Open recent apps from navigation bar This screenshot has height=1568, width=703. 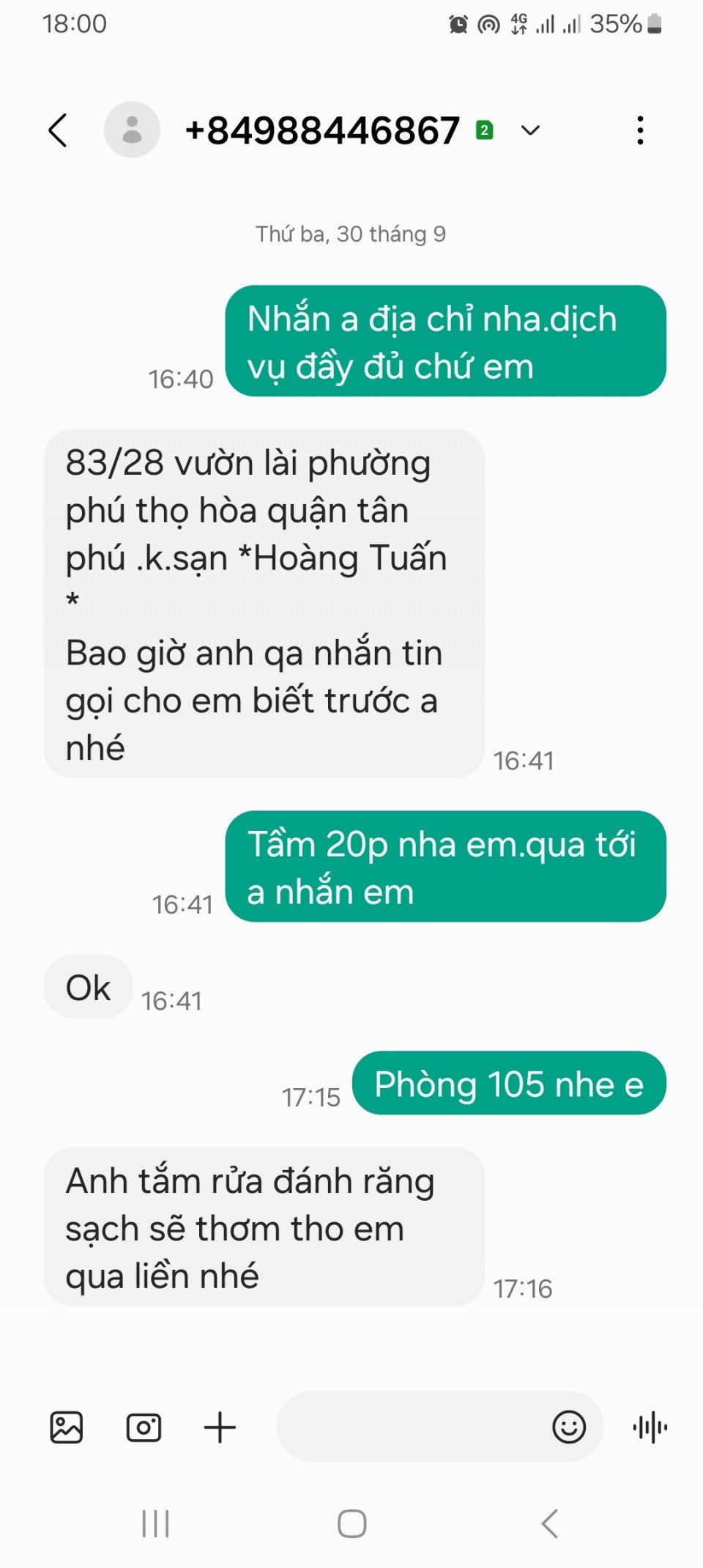click(155, 1524)
